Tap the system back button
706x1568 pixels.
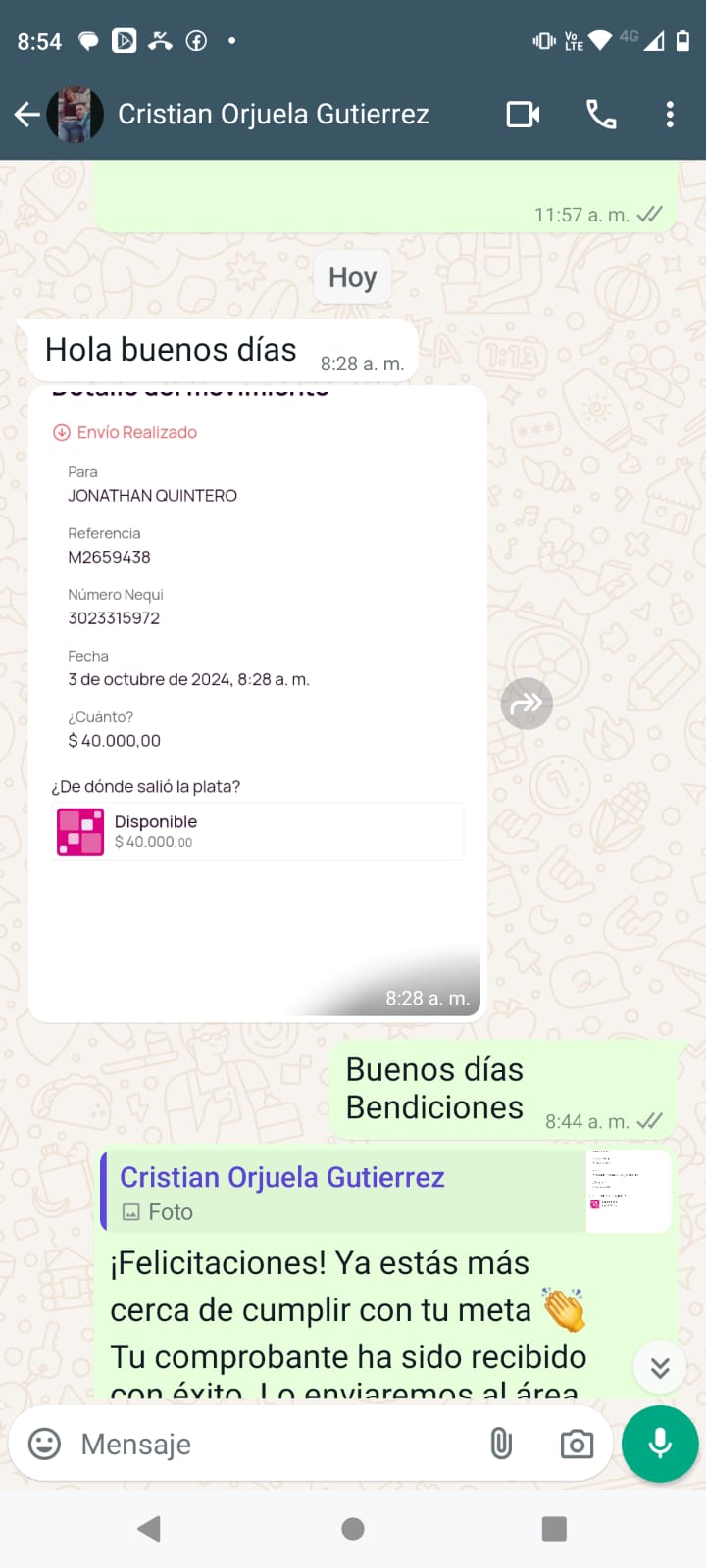tap(149, 1528)
